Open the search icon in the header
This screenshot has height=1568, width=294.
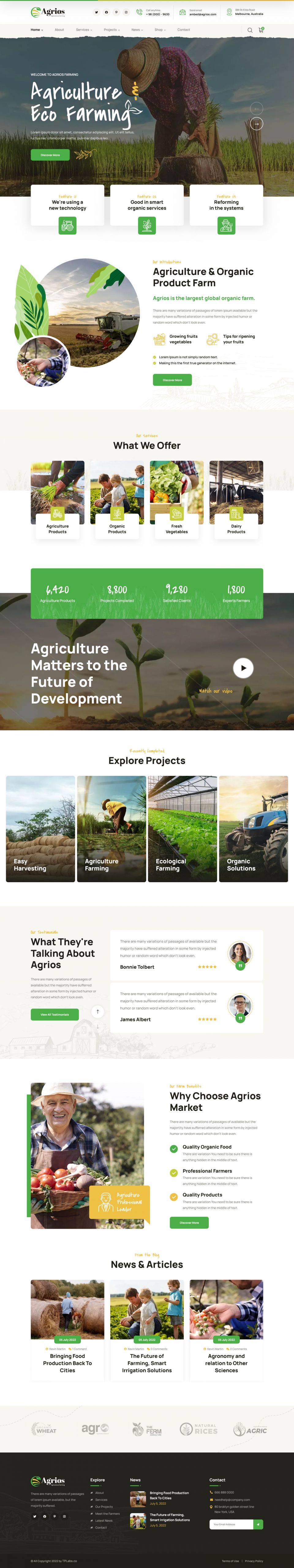point(250,30)
